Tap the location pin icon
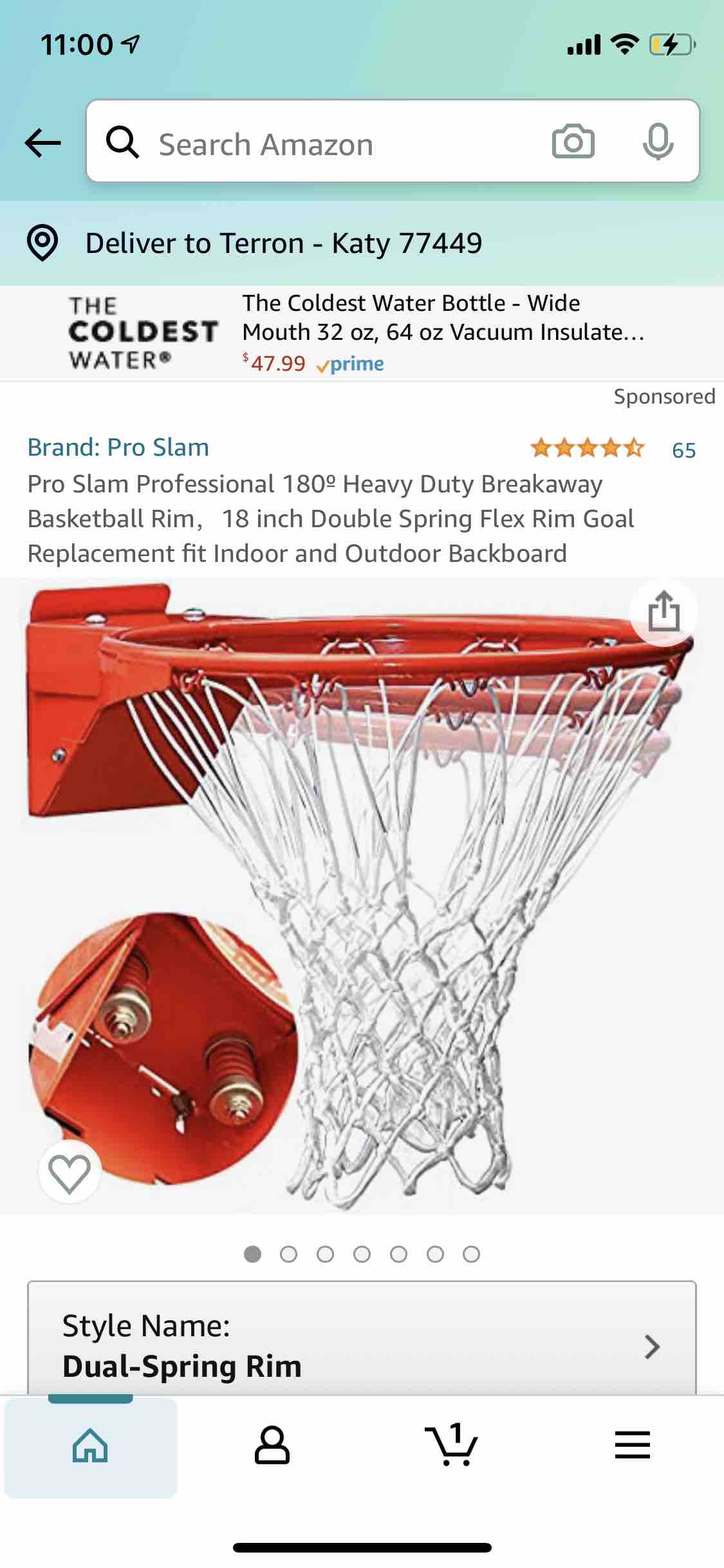The width and height of the screenshot is (724, 1568). click(43, 243)
